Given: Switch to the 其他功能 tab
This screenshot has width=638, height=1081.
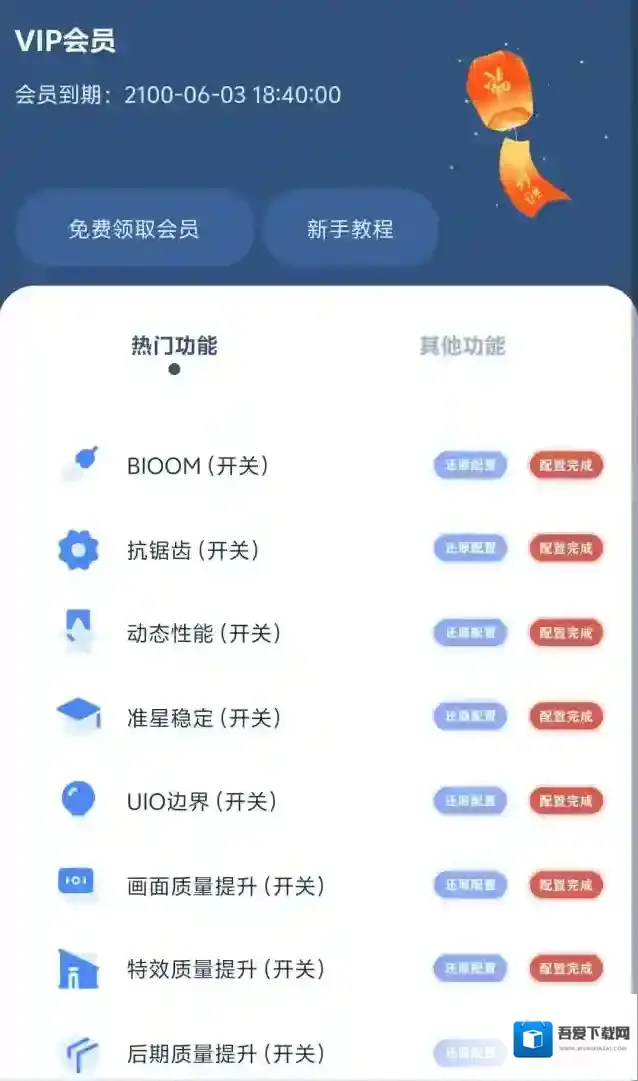Looking at the screenshot, I should pos(462,346).
